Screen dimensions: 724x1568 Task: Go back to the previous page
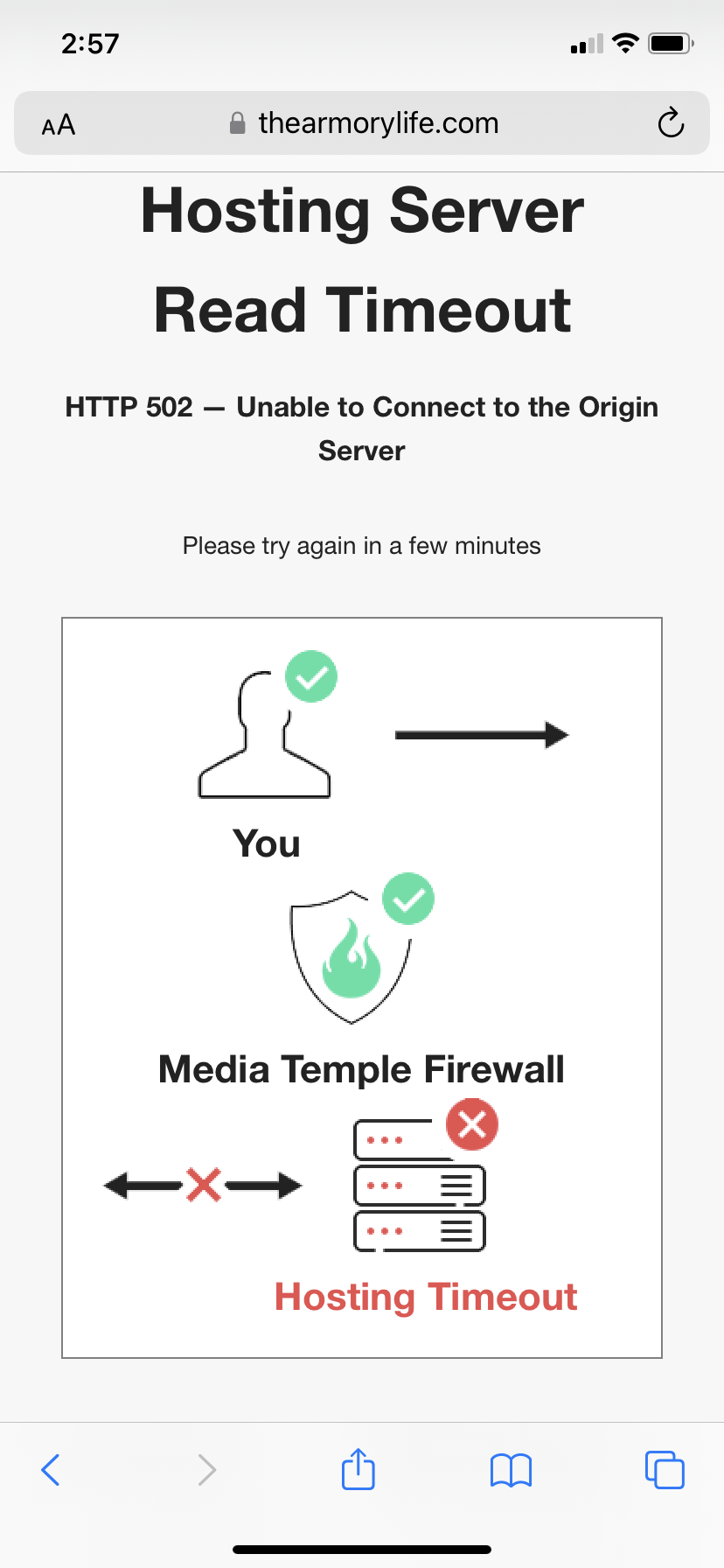[51, 1470]
